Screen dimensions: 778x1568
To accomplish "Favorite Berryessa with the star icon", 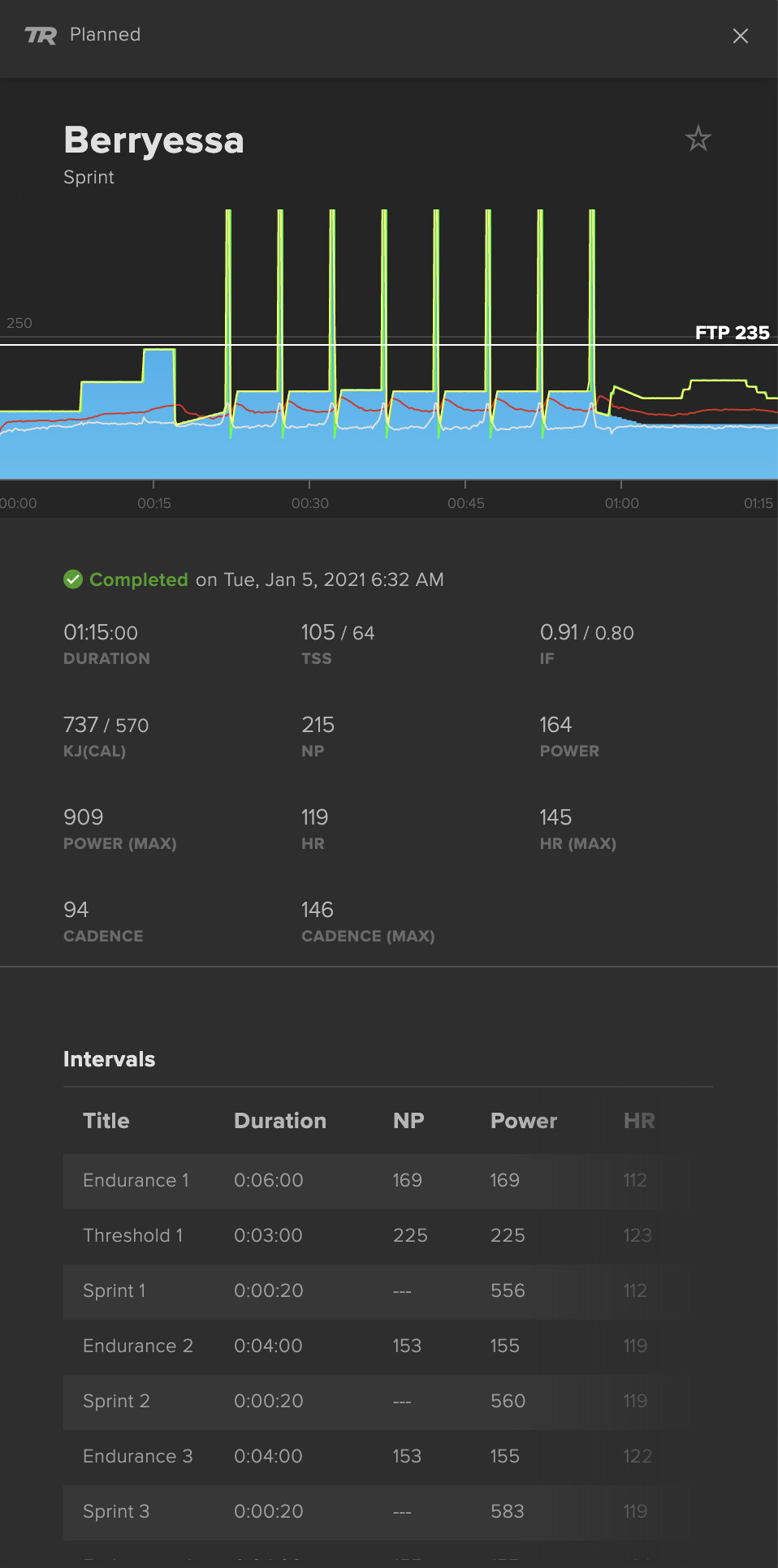I will pyautogui.click(x=698, y=139).
